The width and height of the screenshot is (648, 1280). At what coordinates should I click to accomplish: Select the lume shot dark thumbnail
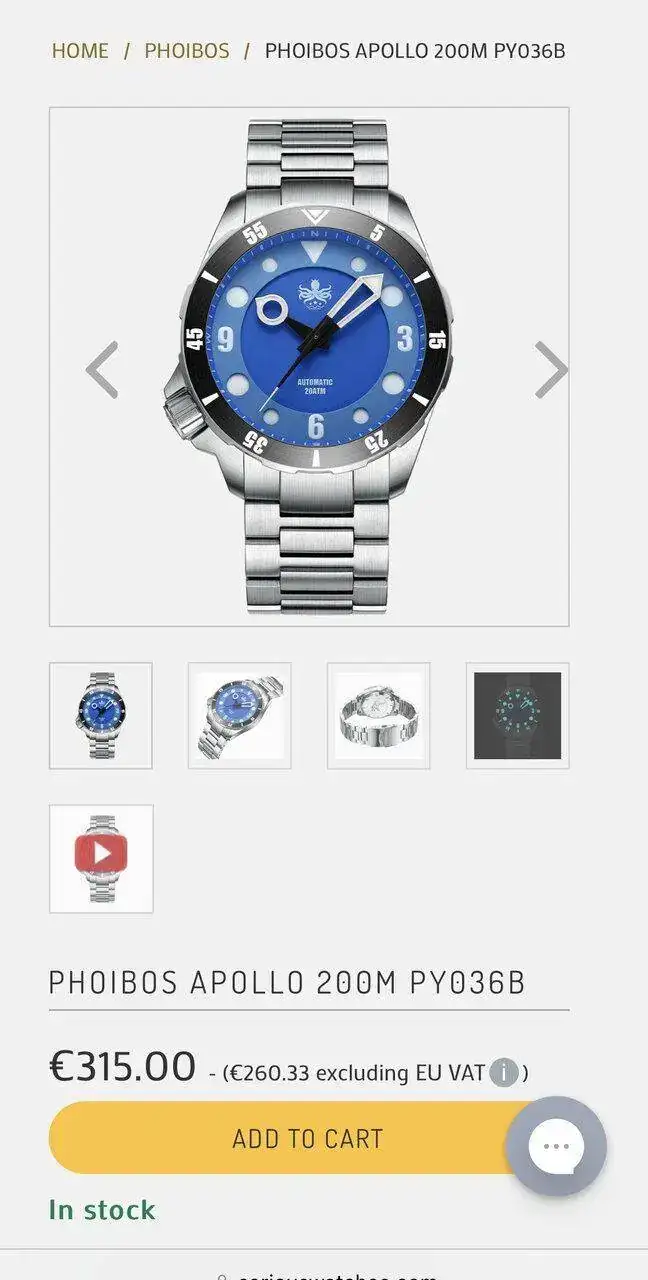point(517,715)
